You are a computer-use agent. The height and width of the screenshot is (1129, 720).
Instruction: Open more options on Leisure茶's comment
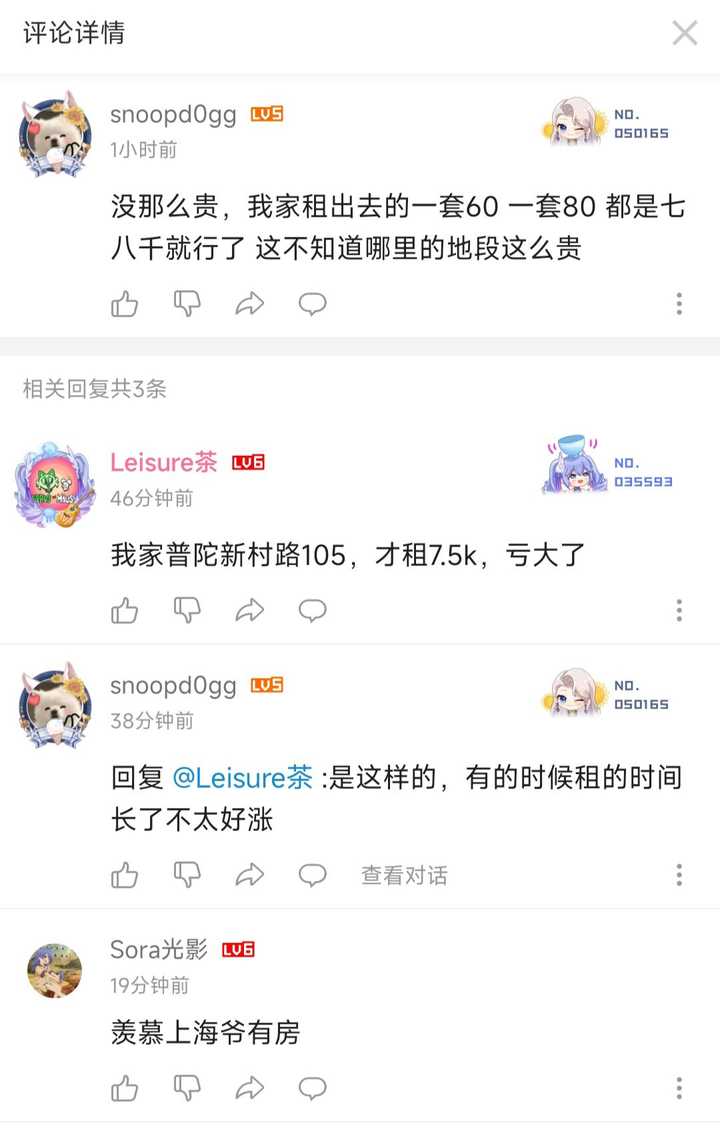679,610
